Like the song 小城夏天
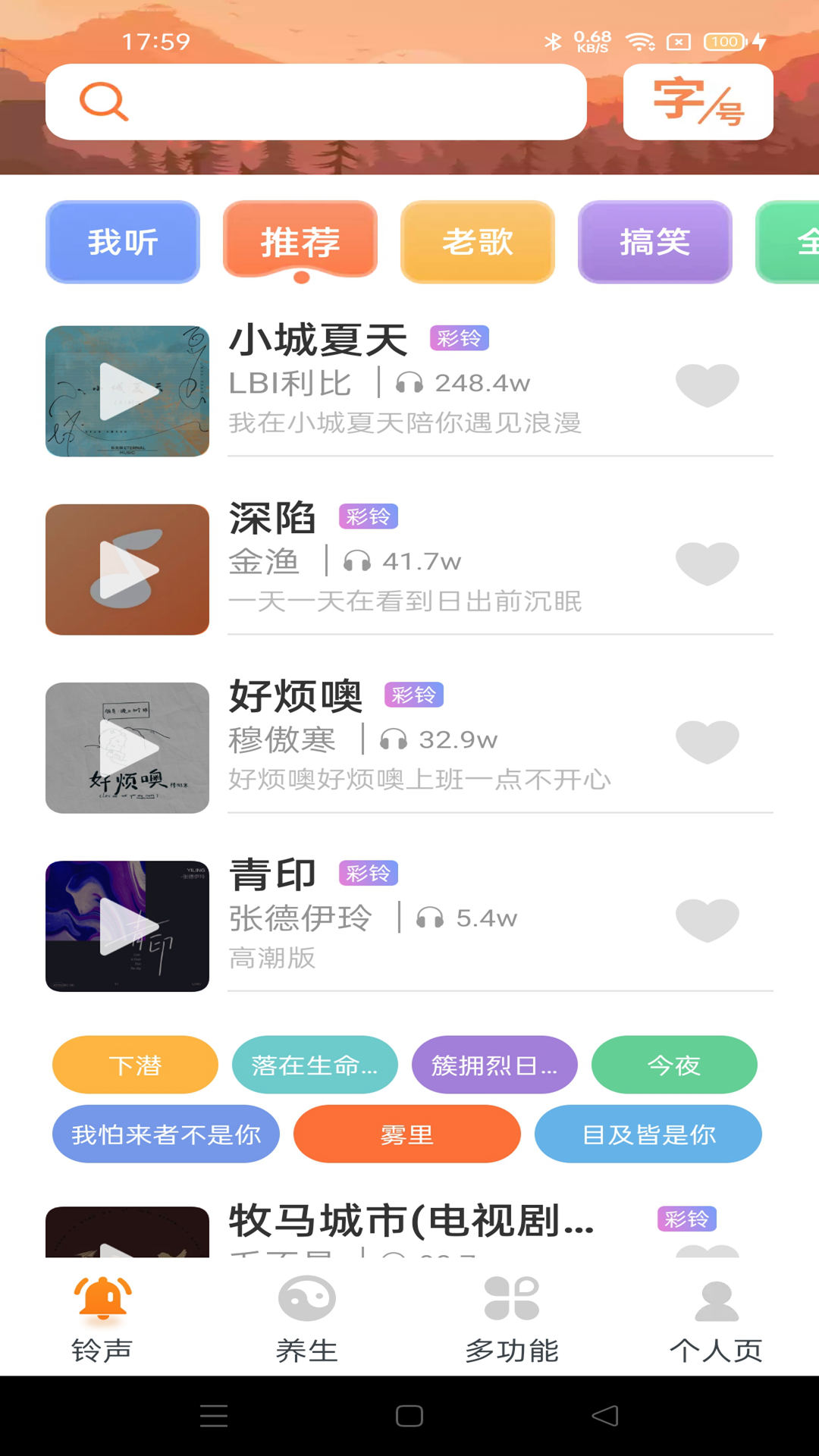This screenshot has width=819, height=1456. pos(707,384)
